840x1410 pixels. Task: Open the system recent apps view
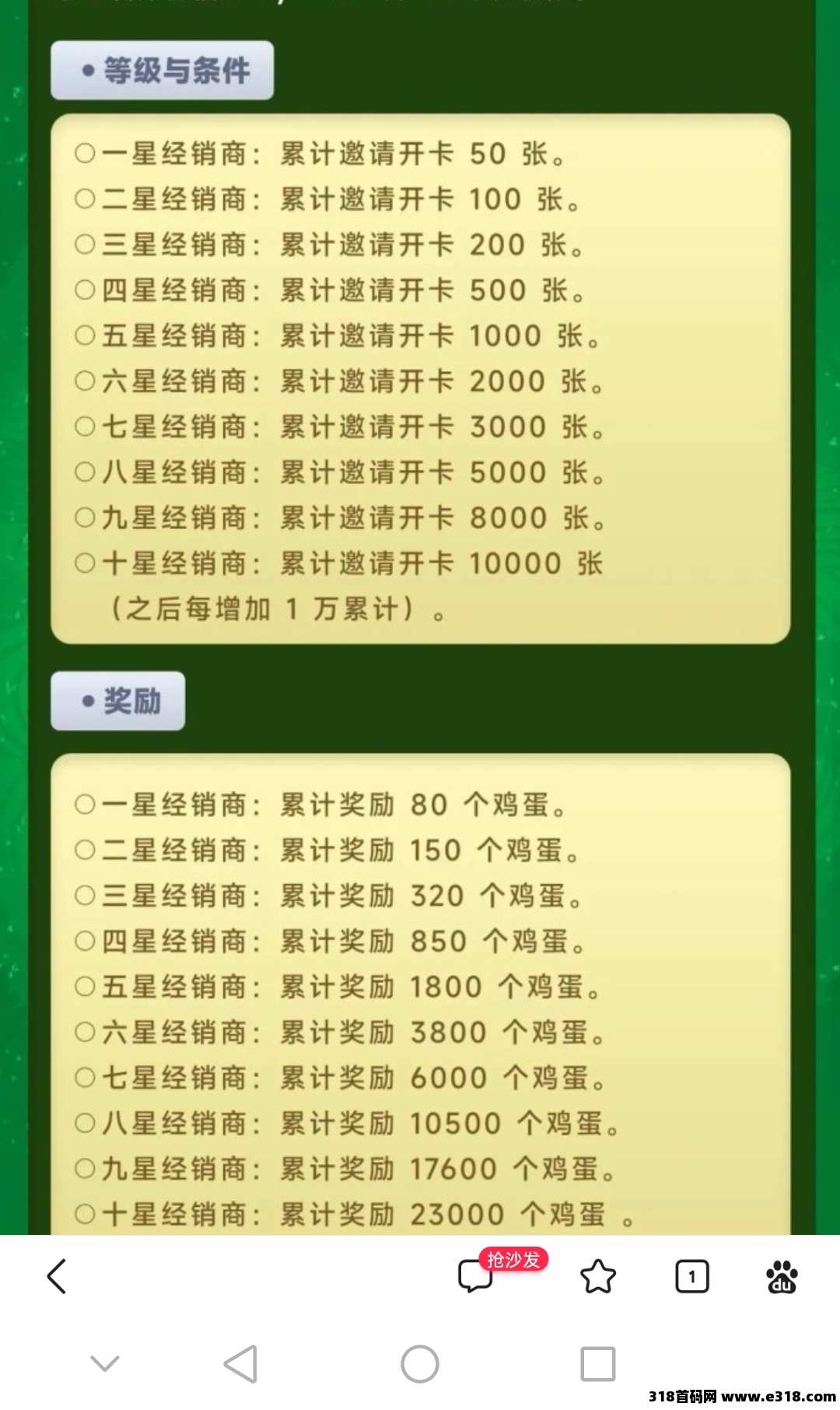[x=597, y=1364]
